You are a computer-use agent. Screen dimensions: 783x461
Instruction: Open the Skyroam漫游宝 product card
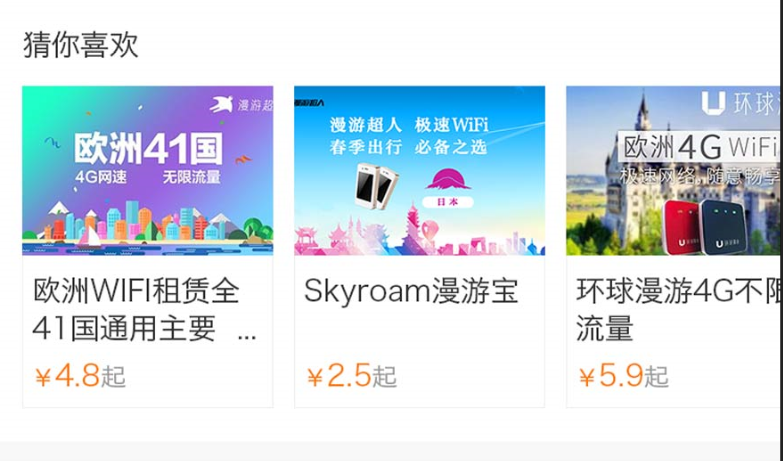pos(419,246)
